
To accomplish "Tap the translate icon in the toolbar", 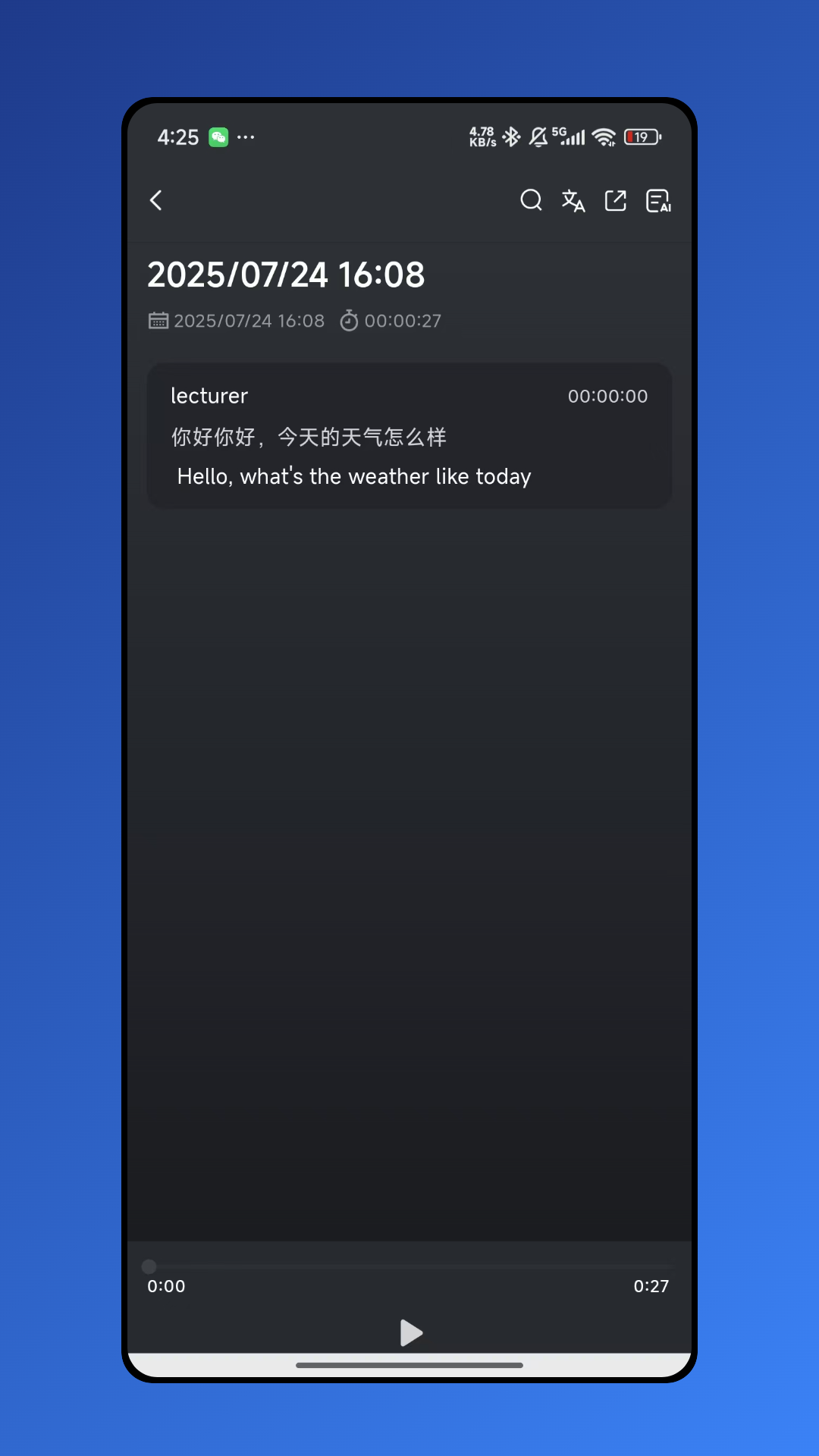I will coord(573,201).
